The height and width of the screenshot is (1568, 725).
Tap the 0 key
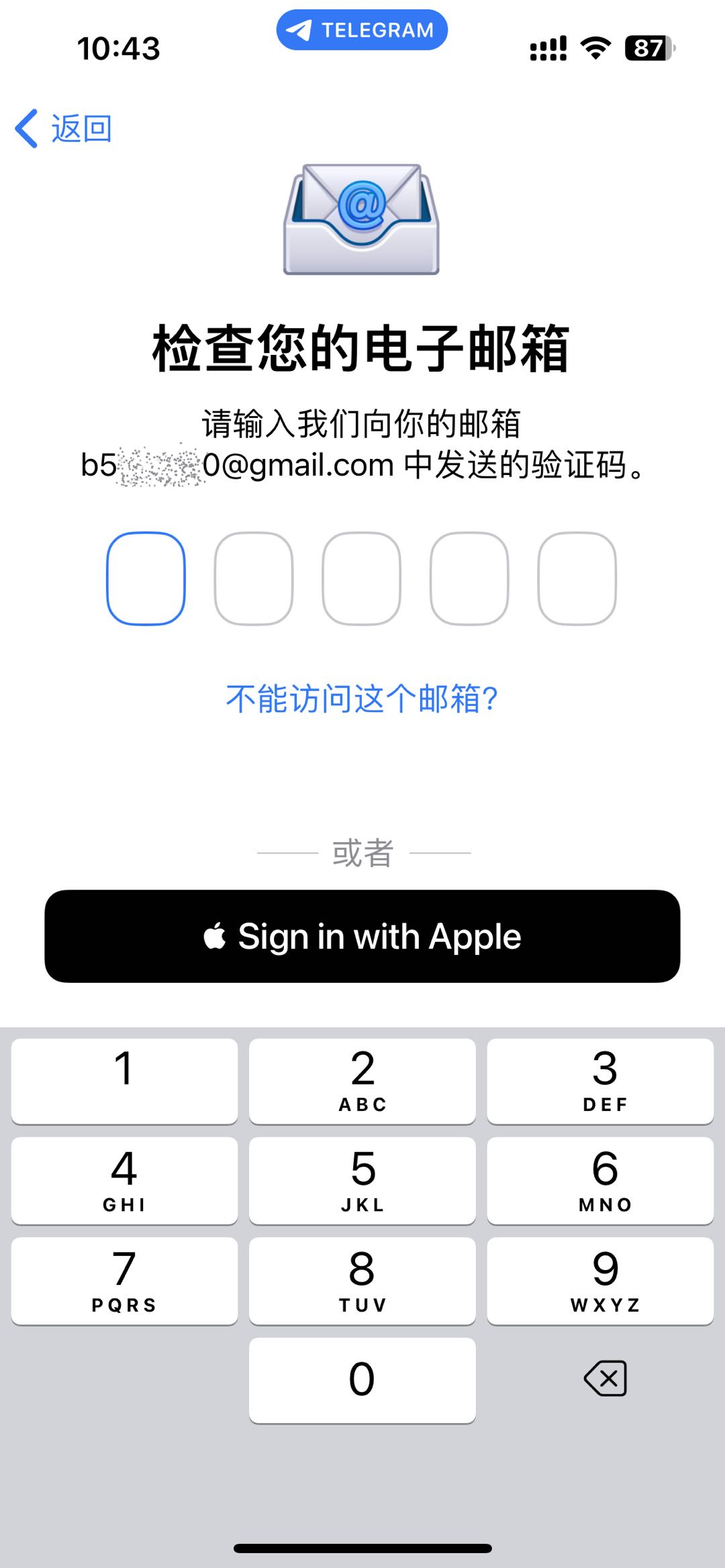click(x=362, y=1379)
